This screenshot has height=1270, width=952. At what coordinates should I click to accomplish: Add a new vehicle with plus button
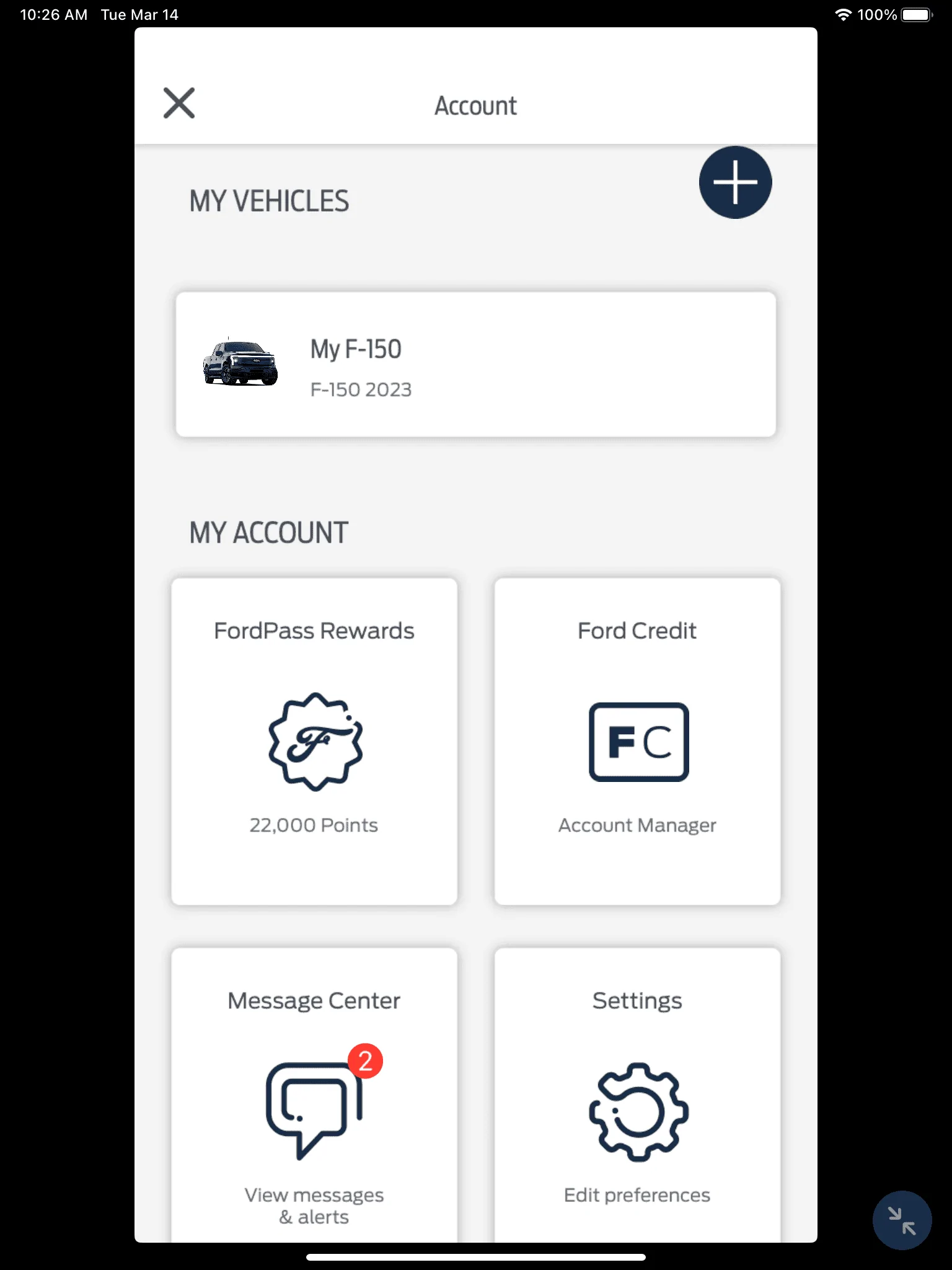(735, 182)
